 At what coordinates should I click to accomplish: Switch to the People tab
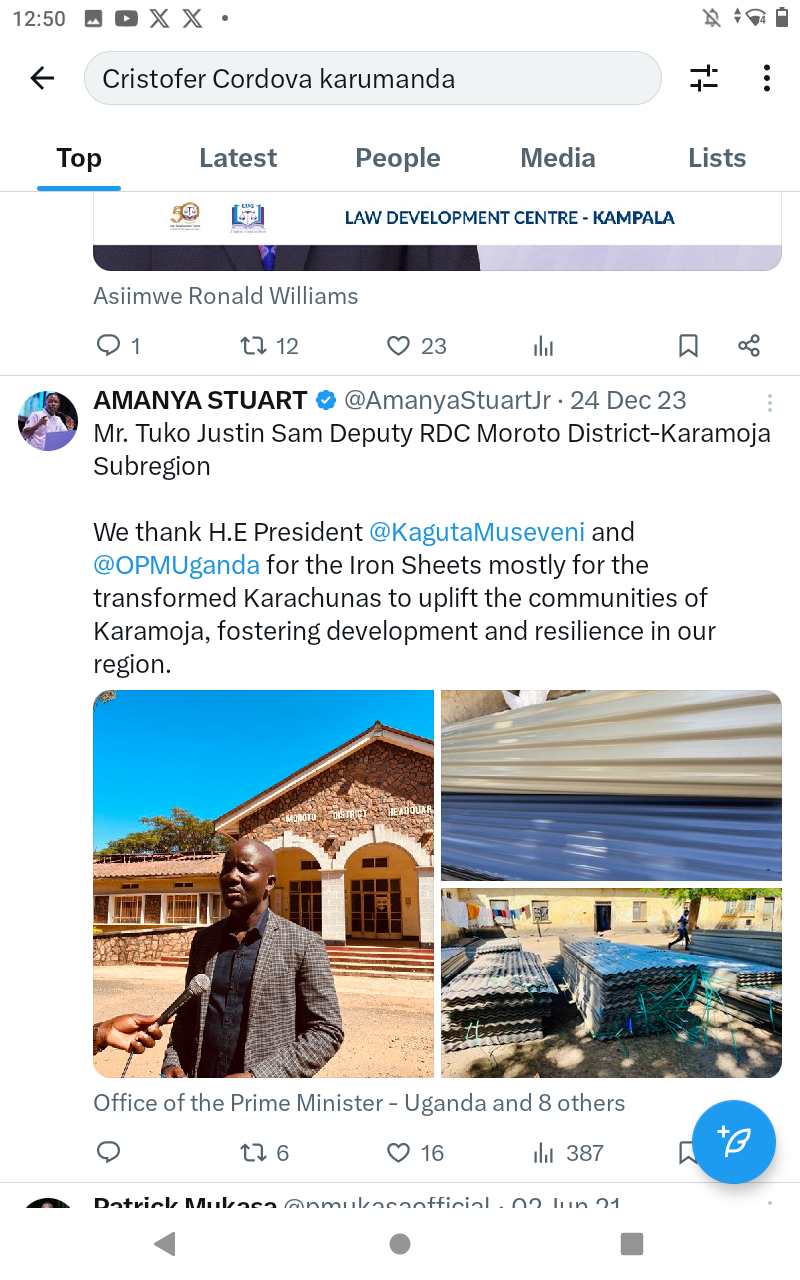click(x=398, y=158)
